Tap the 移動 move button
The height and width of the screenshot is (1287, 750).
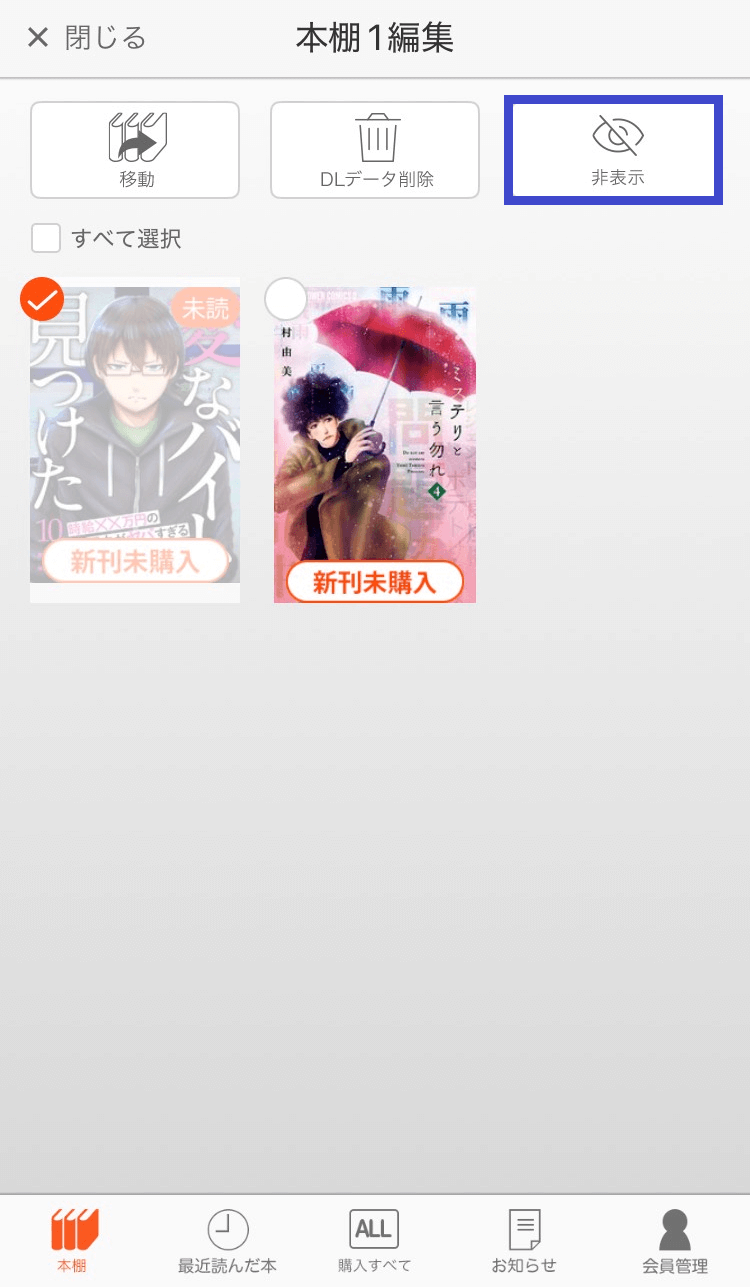point(135,150)
